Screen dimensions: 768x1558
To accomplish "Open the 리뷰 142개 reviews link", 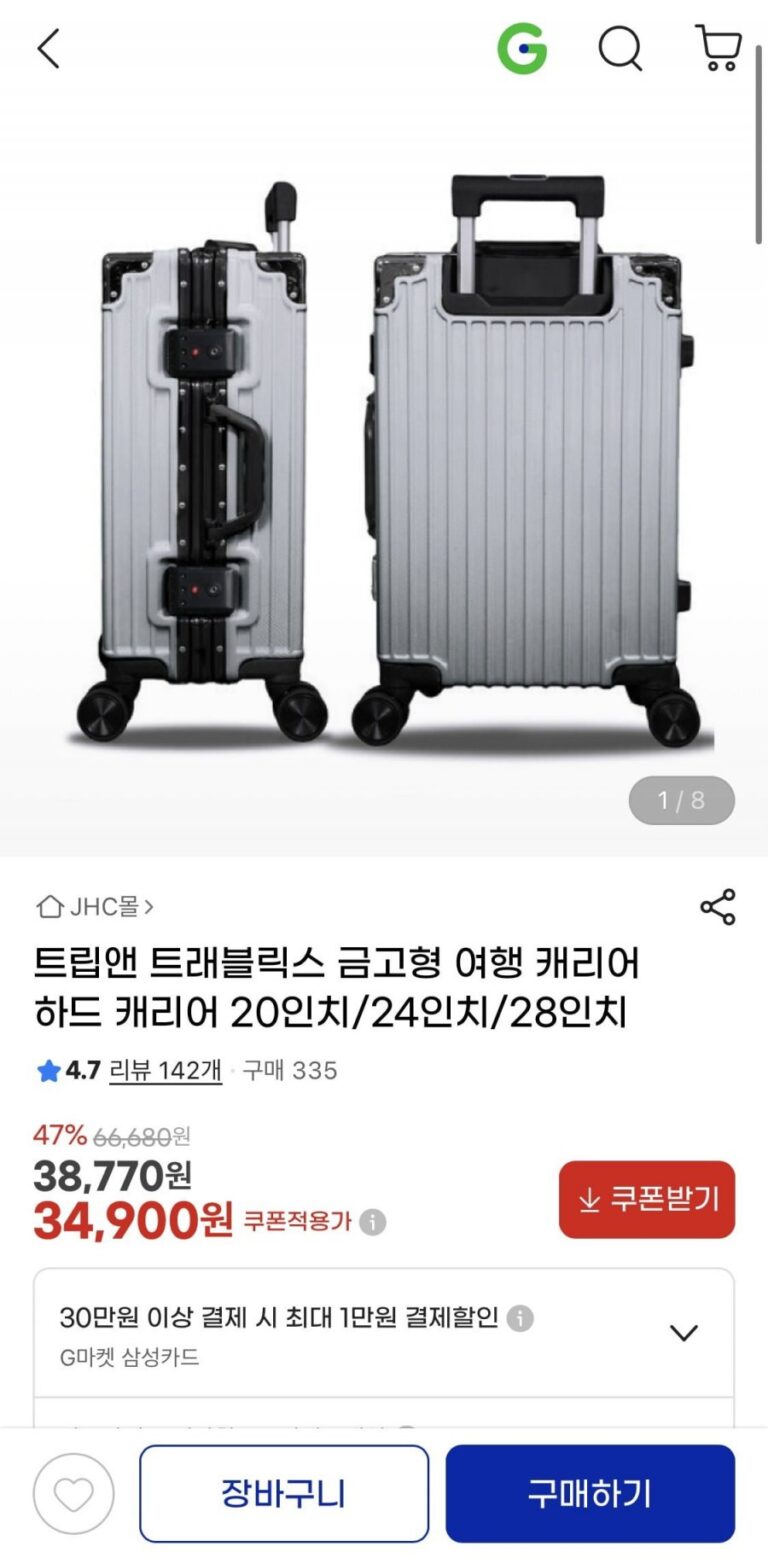I will click(x=165, y=1070).
